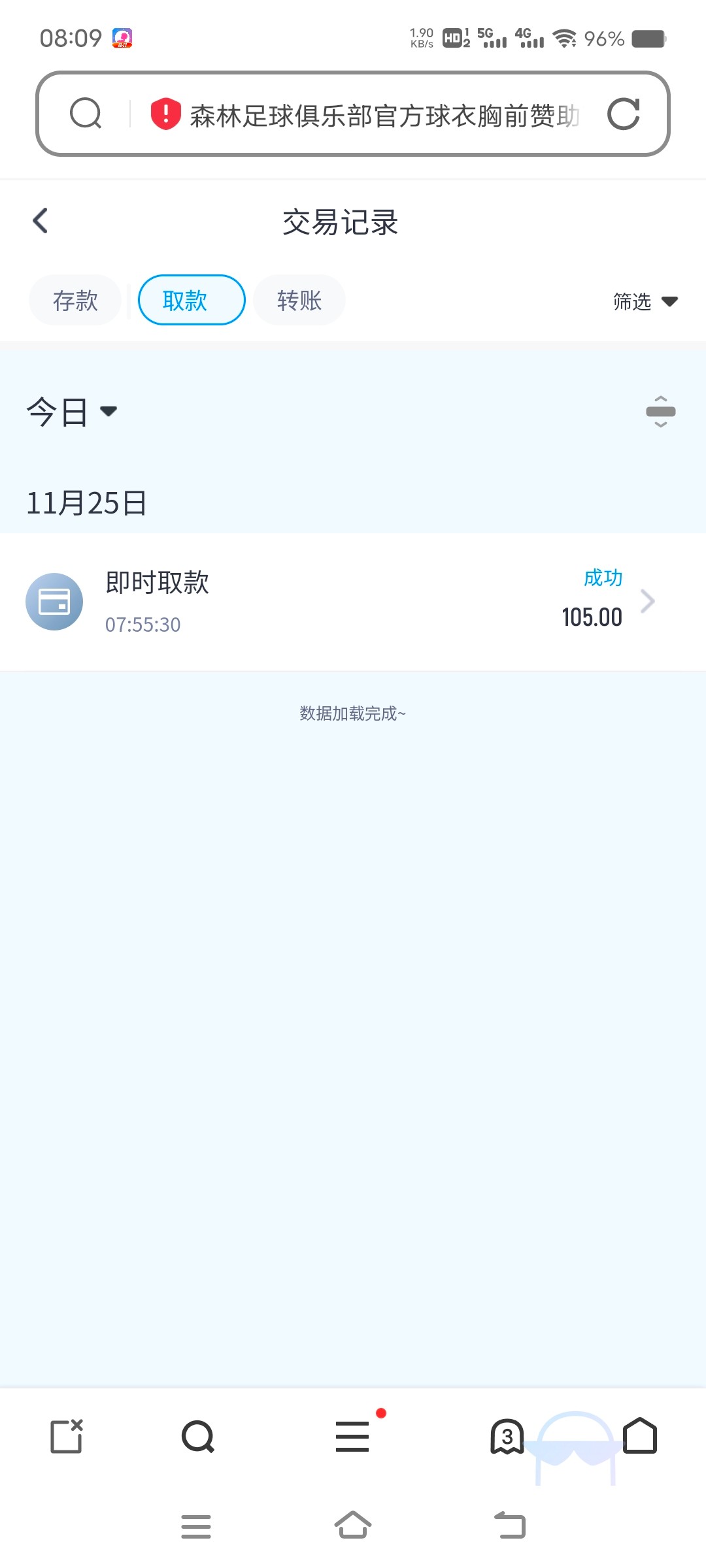Toggle the collapse/expand list icon

661,412
